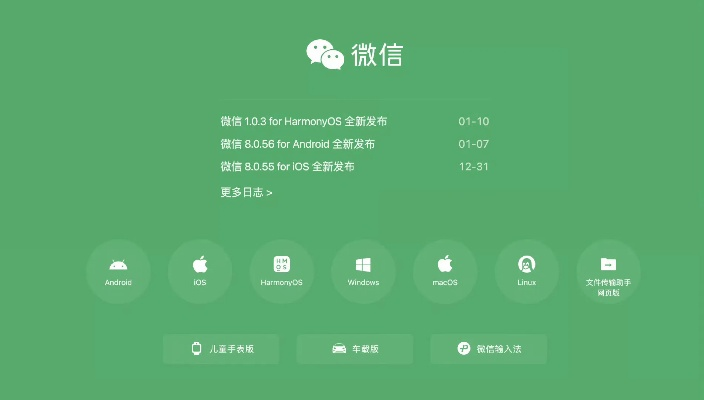Open the Windows download page

(x=363, y=271)
